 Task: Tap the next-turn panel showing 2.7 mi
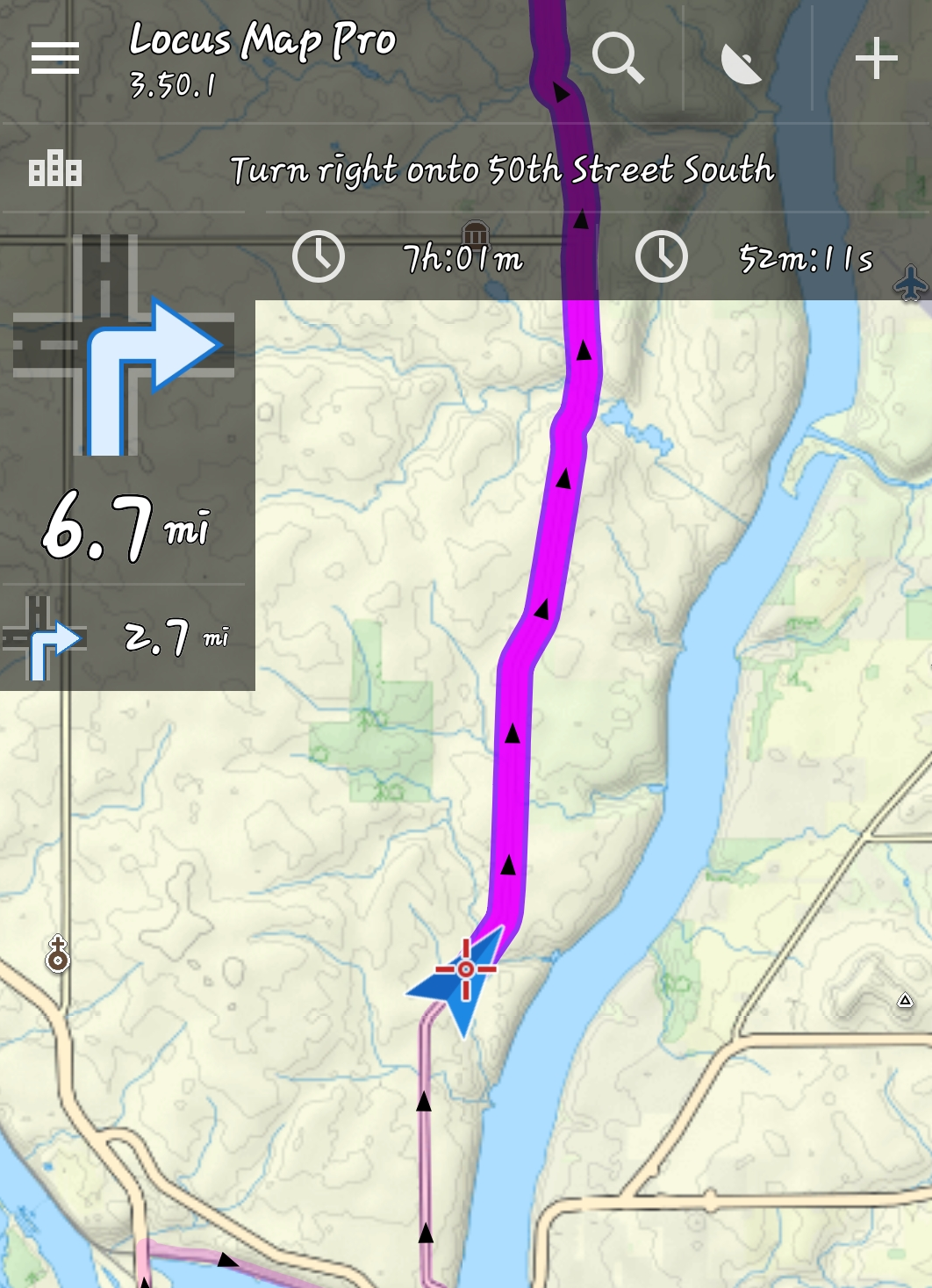click(127, 637)
